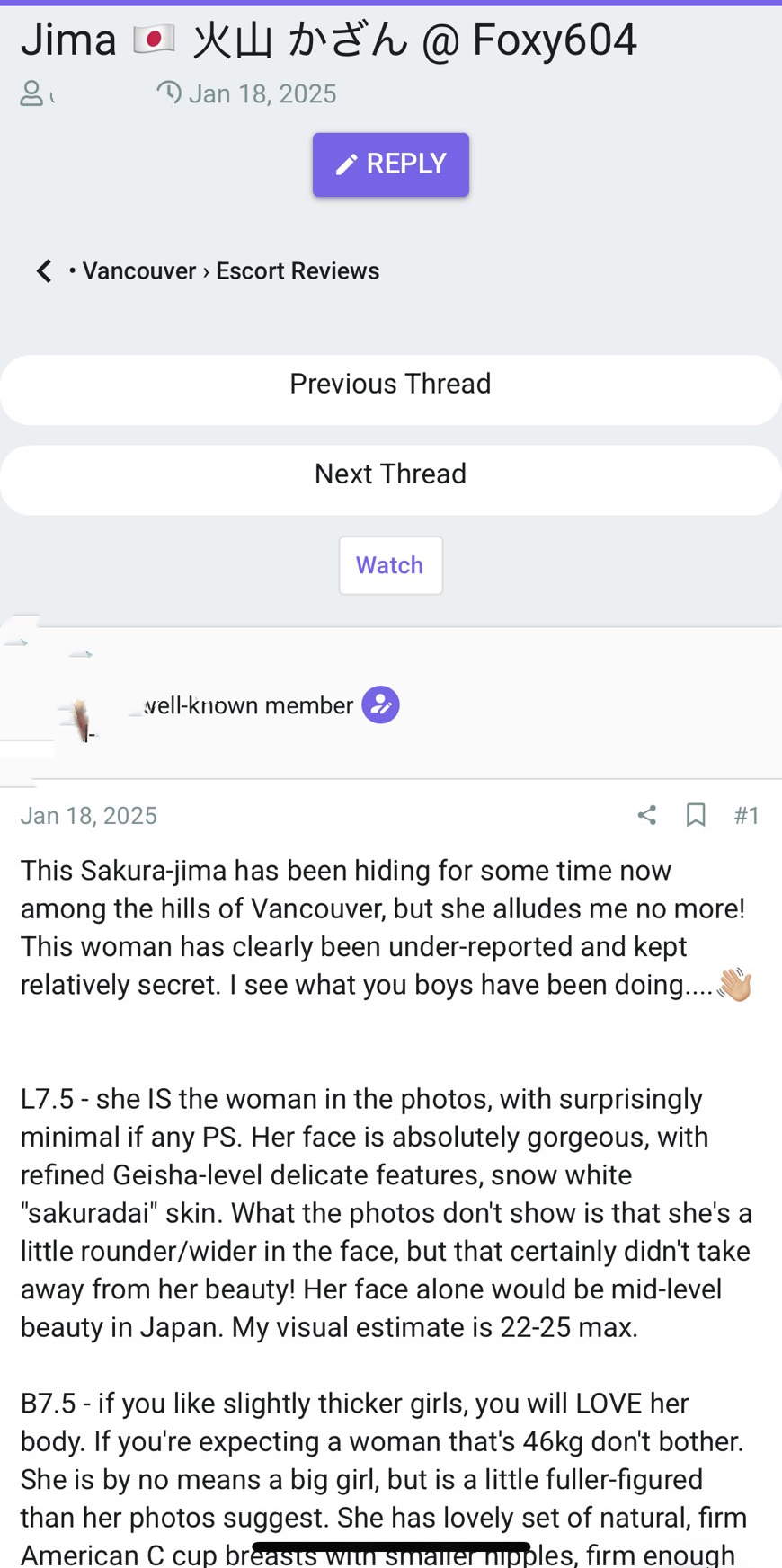Open the Vancouver breadcrumb link
The height and width of the screenshot is (1568, 782).
coord(138,270)
